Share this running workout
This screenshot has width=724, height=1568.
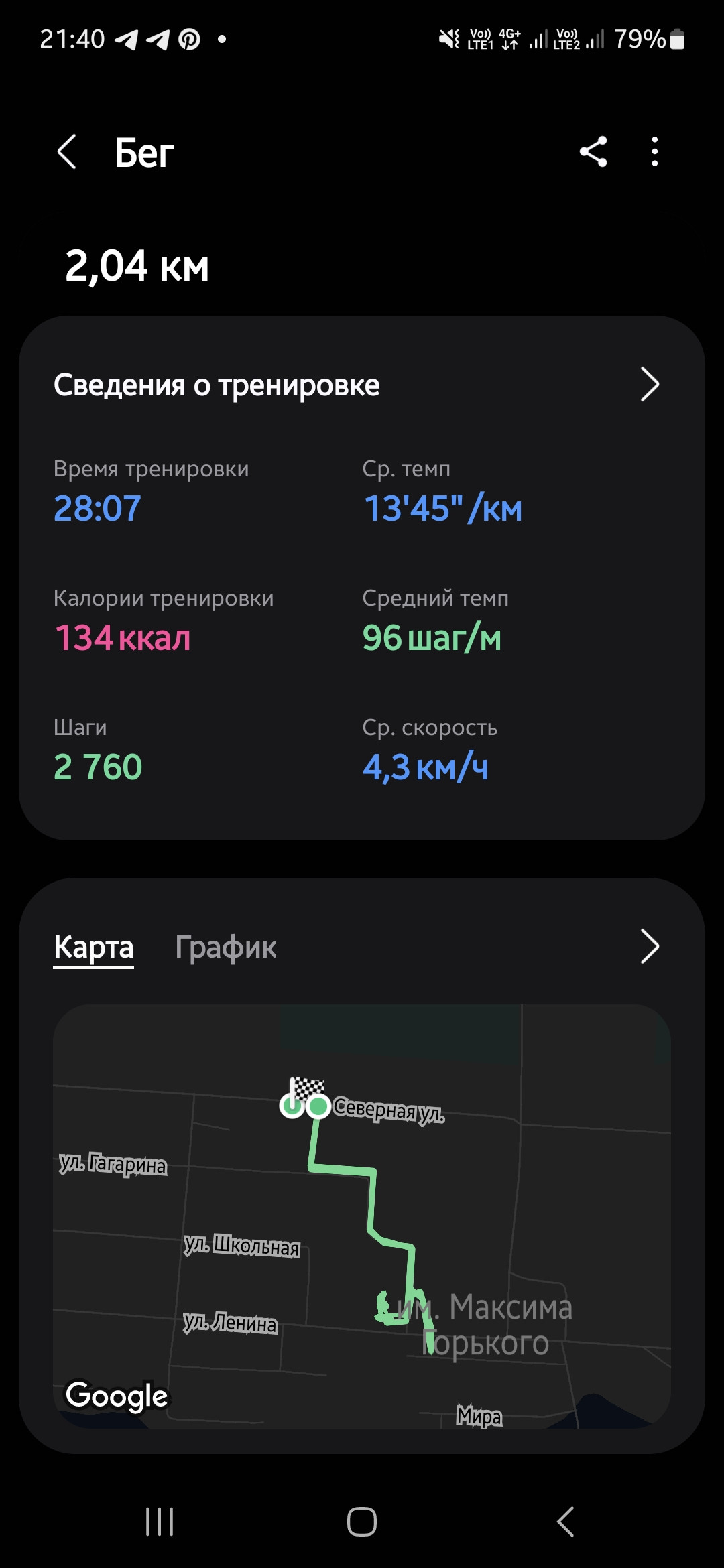click(593, 151)
